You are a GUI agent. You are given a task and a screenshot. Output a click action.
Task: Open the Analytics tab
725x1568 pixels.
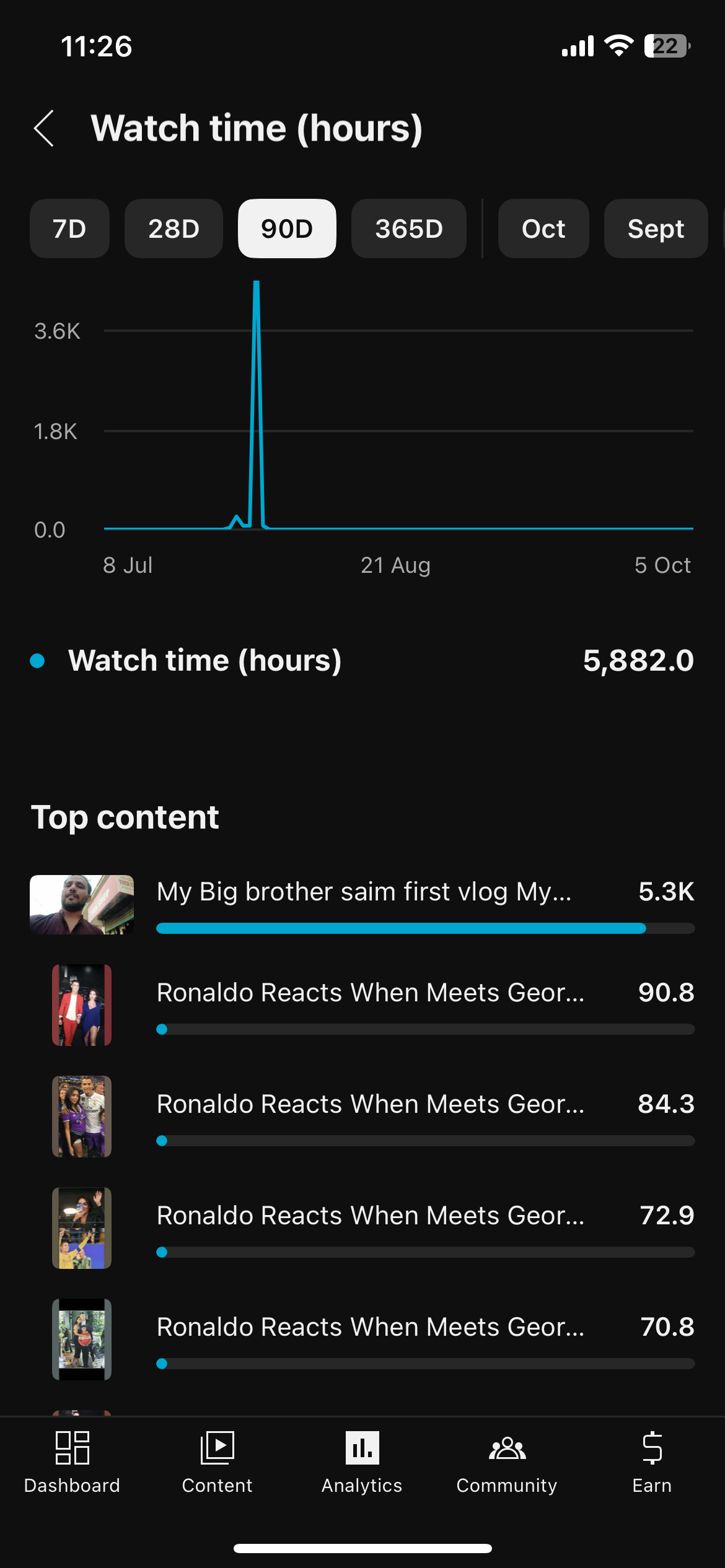click(362, 1463)
